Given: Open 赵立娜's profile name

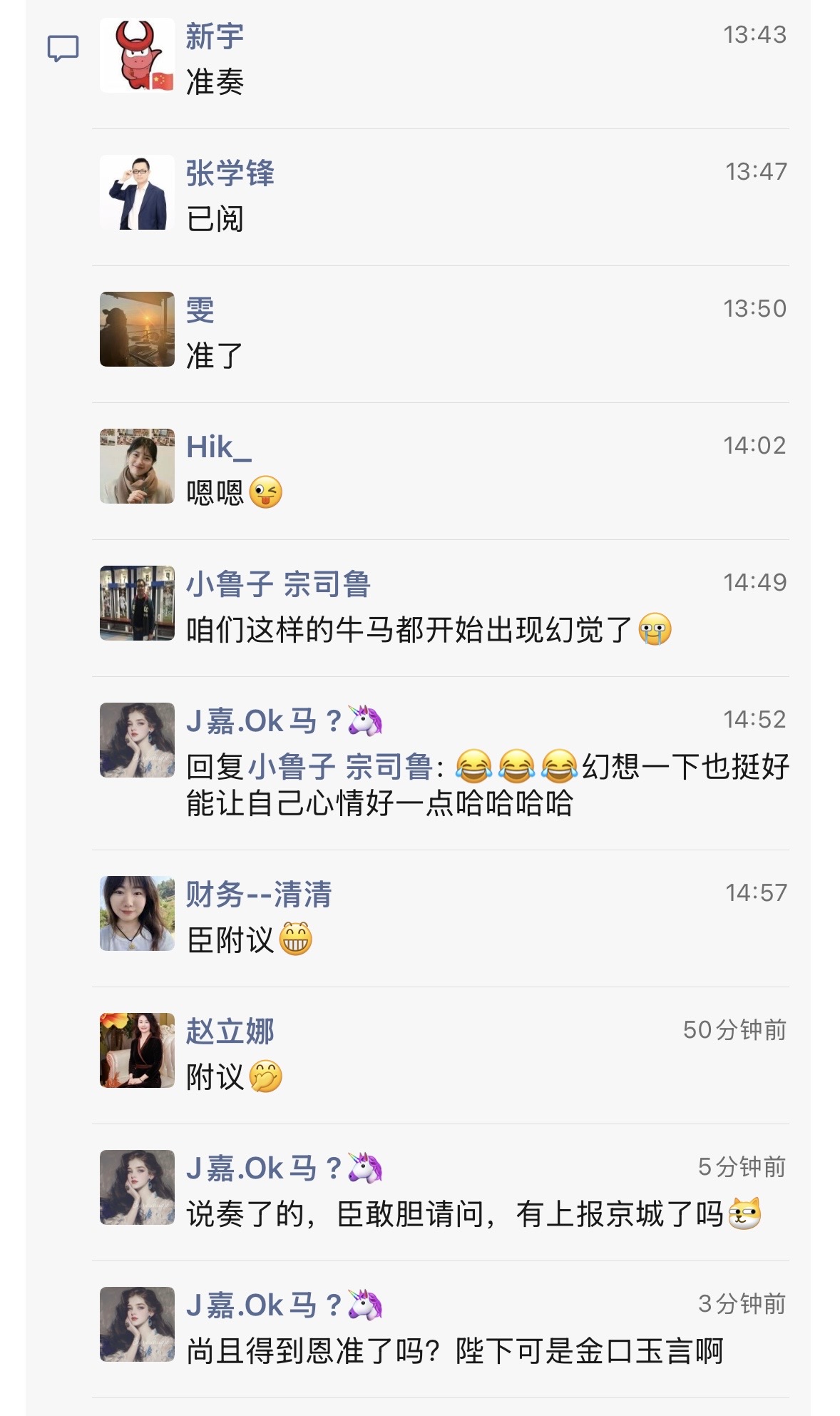Looking at the screenshot, I should click(230, 1032).
